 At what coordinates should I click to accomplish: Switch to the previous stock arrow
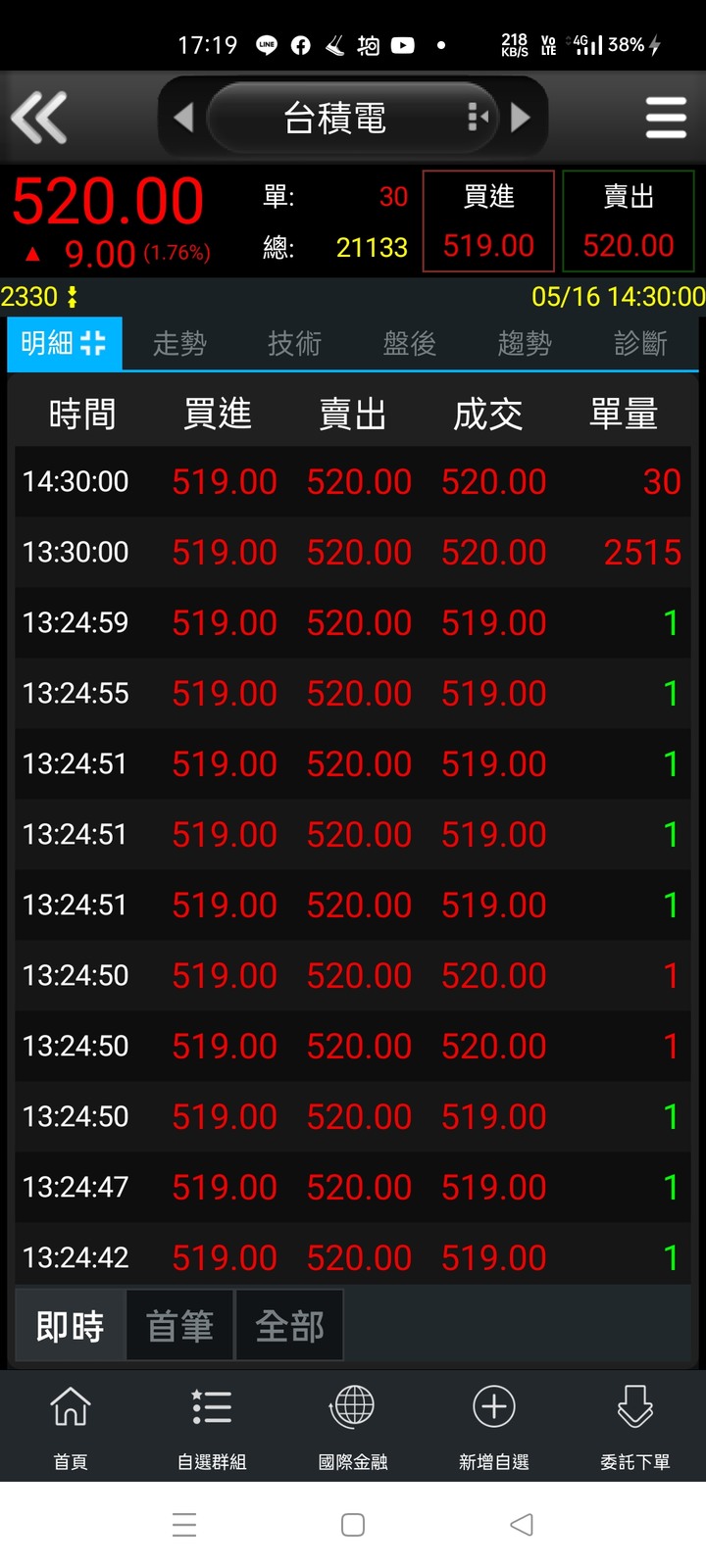(183, 118)
